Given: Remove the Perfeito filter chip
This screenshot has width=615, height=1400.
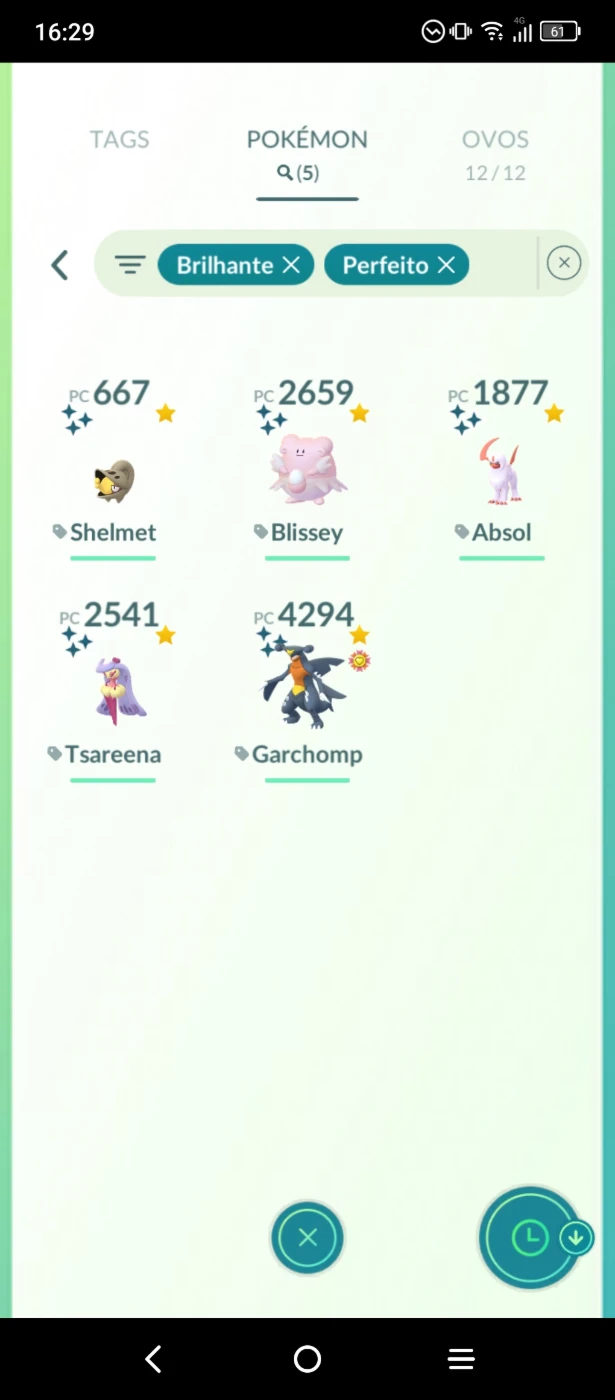Looking at the screenshot, I should [446, 265].
